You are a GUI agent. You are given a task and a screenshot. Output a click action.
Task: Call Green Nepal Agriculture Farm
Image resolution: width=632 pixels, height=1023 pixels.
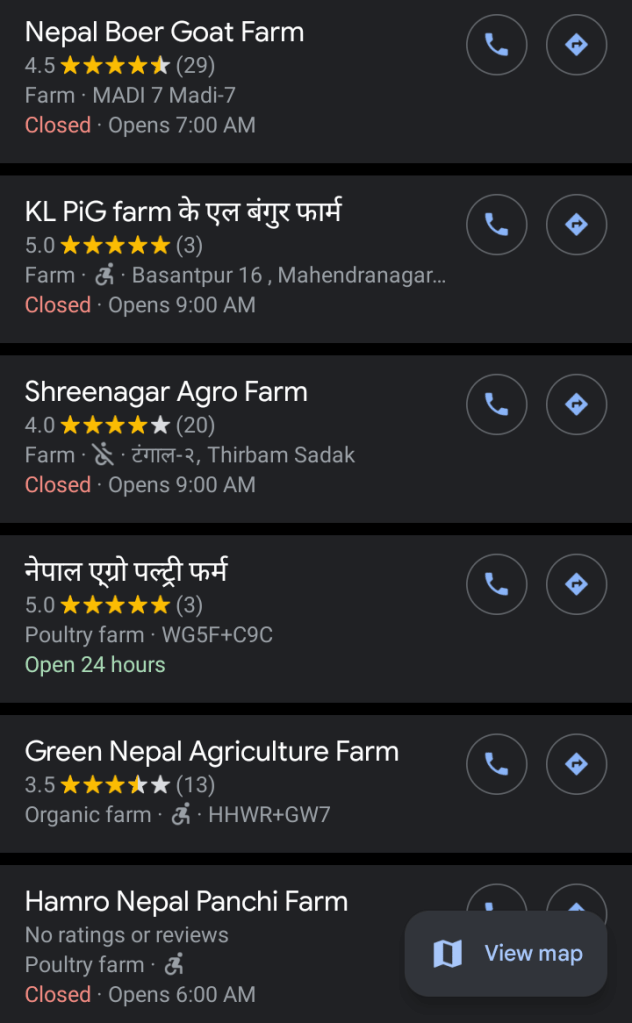497,764
